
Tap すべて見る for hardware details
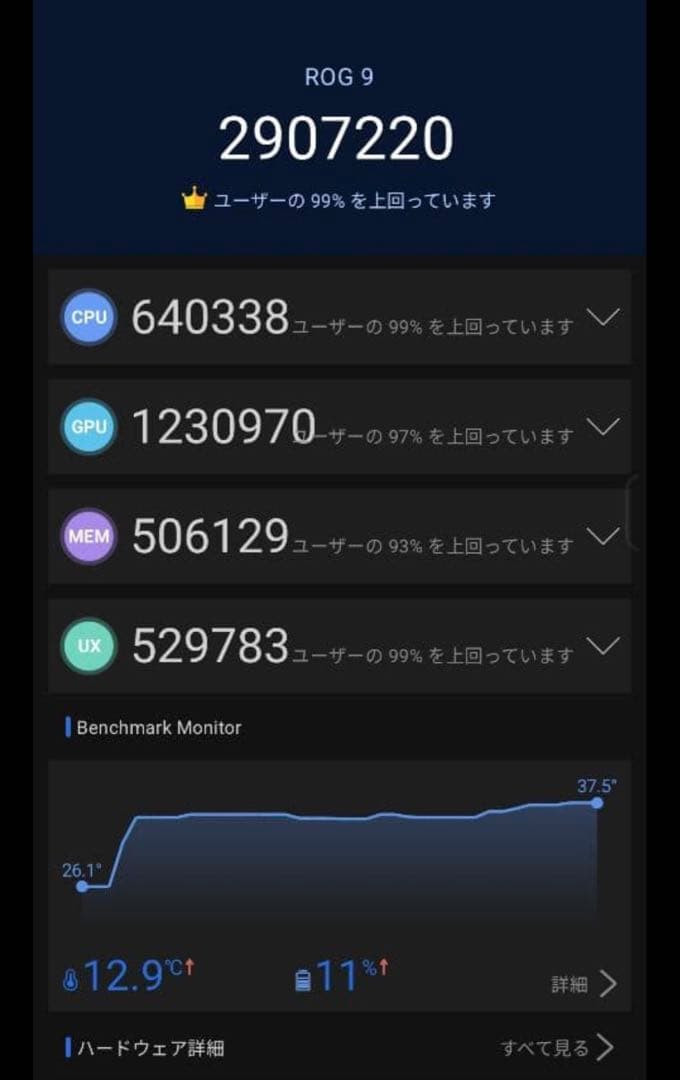point(557,1048)
